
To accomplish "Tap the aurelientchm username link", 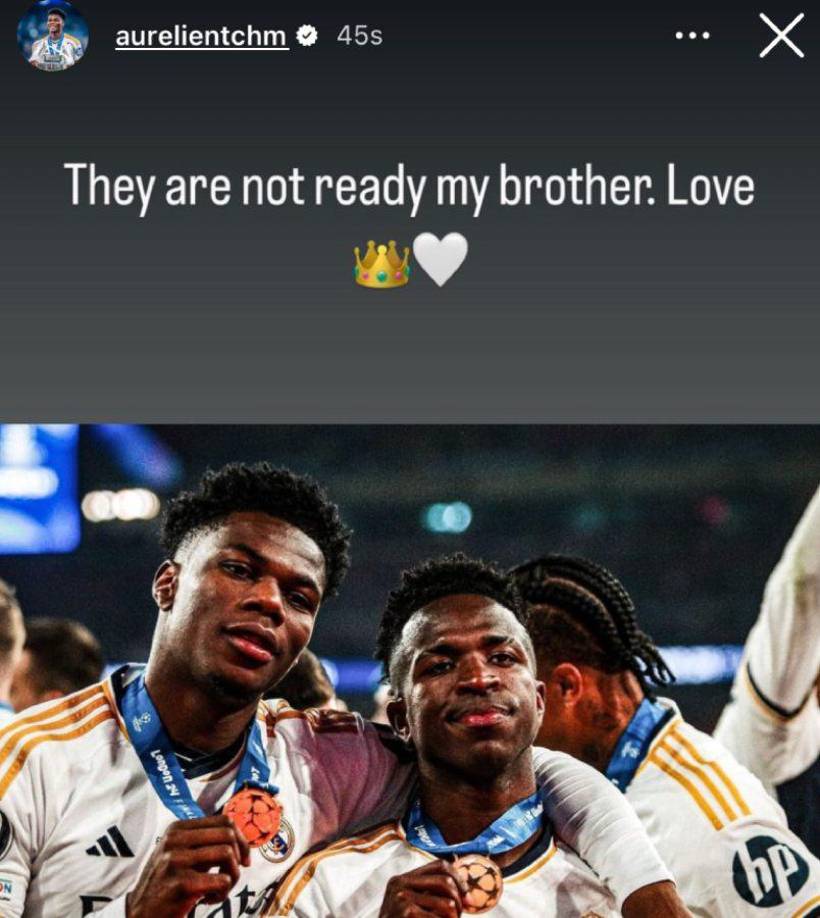I will point(201,37).
